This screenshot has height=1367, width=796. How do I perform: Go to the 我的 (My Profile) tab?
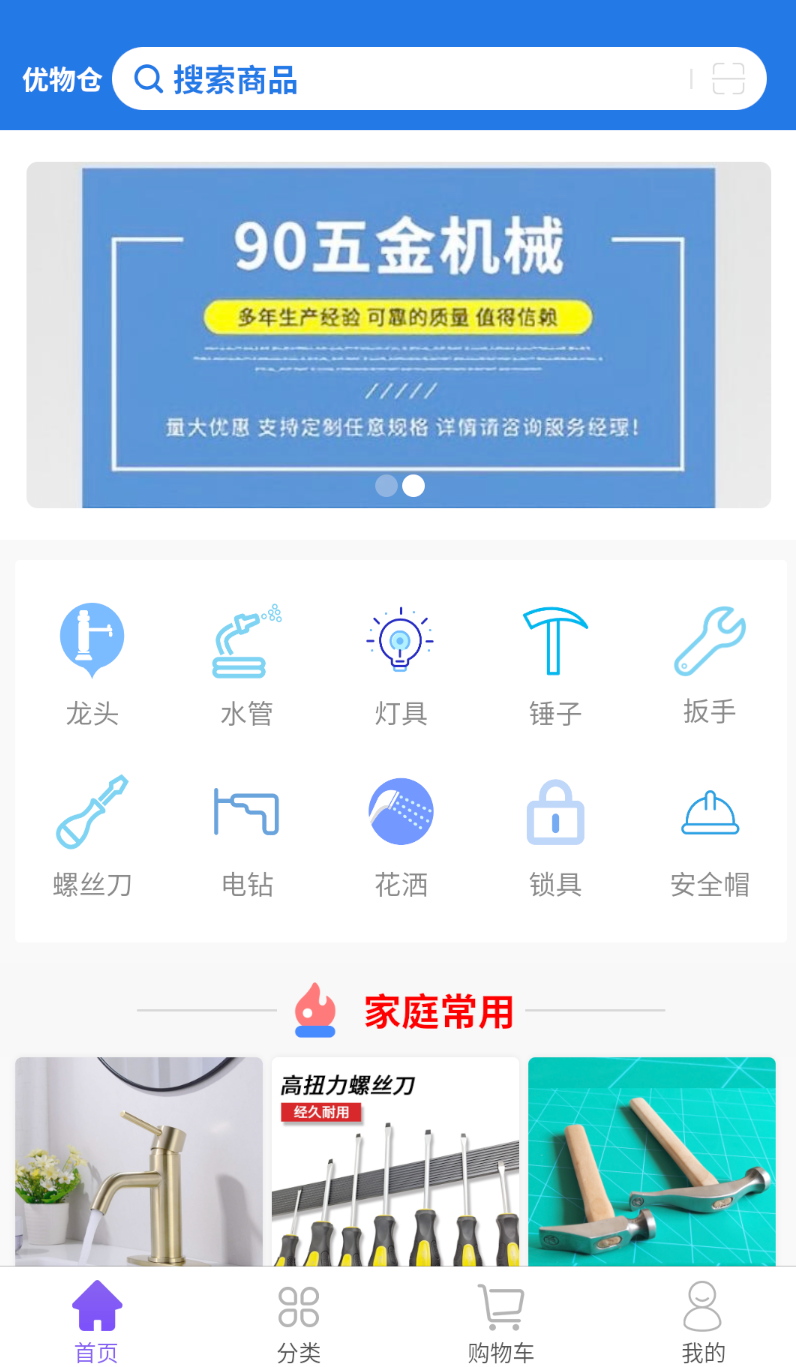703,1320
